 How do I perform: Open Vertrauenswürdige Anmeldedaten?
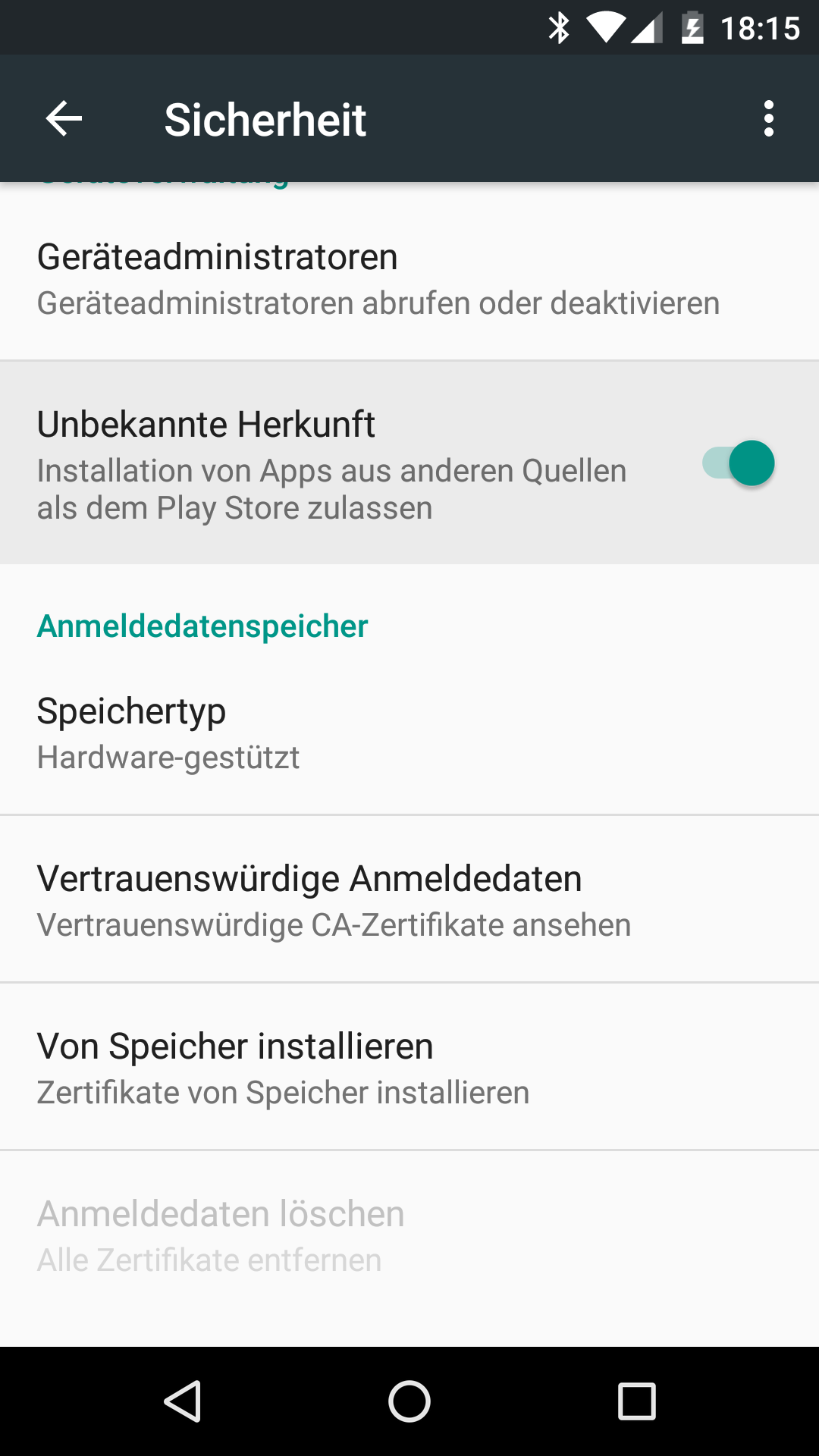[x=379, y=900]
